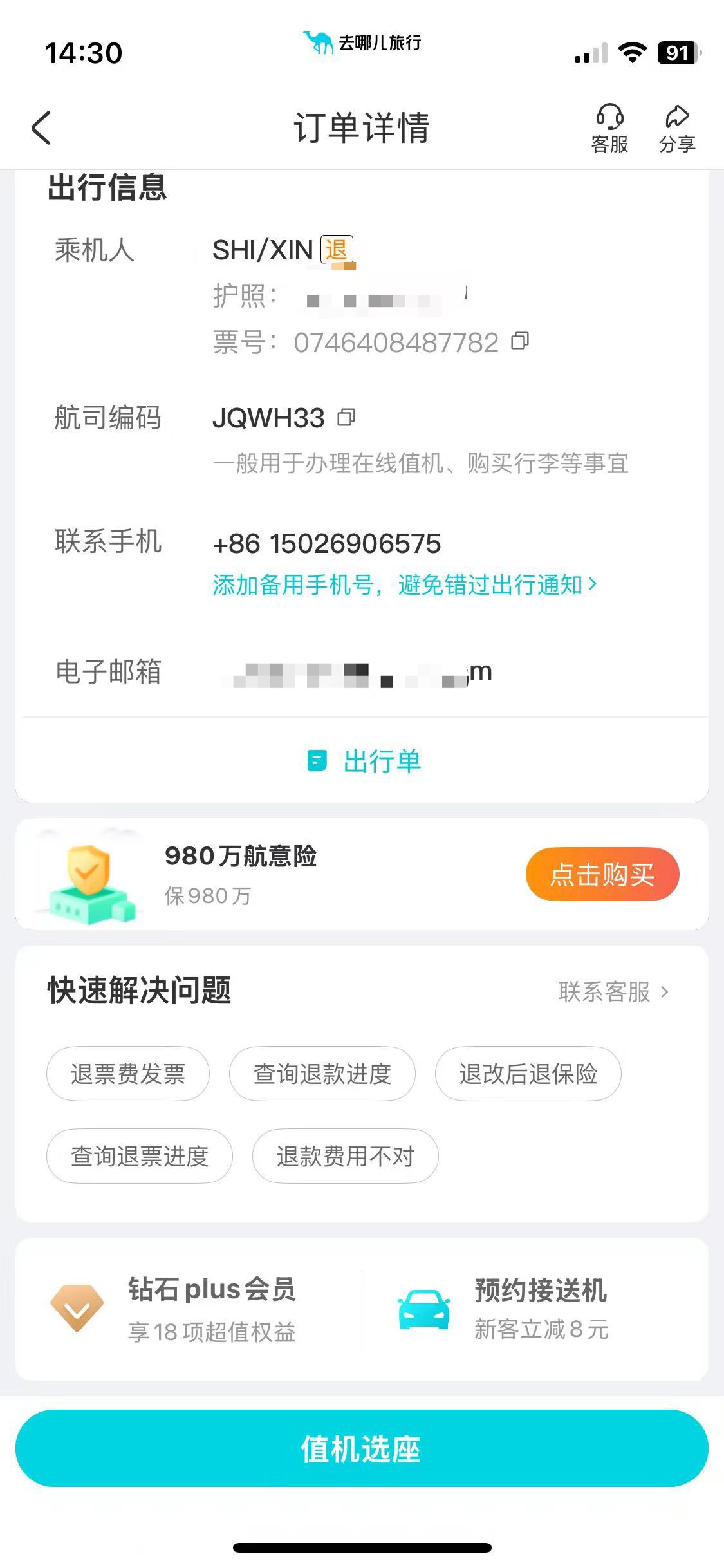Copy the airline code JQWH33

pyautogui.click(x=347, y=418)
